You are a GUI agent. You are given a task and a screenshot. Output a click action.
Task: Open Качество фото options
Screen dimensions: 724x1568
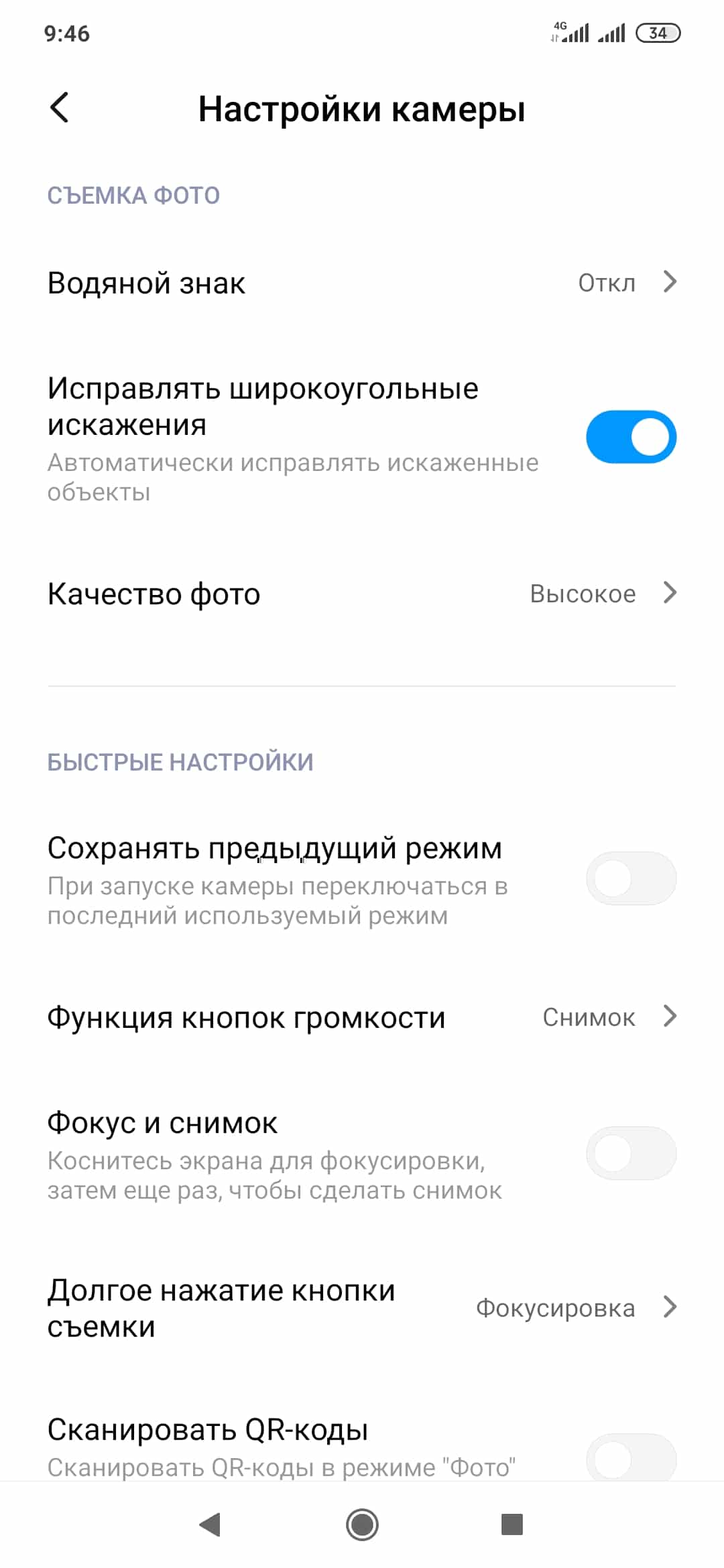pyautogui.click(x=362, y=594)
